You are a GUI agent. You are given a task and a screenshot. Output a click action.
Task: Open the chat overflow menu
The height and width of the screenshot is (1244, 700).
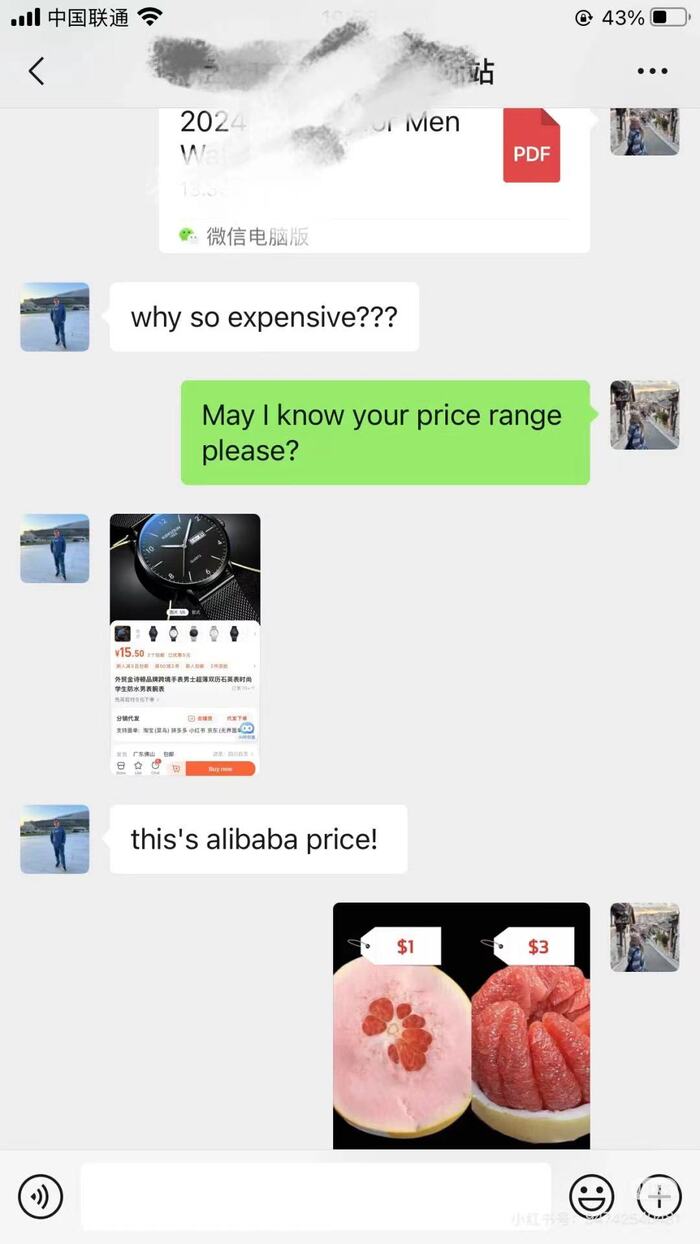652,71
